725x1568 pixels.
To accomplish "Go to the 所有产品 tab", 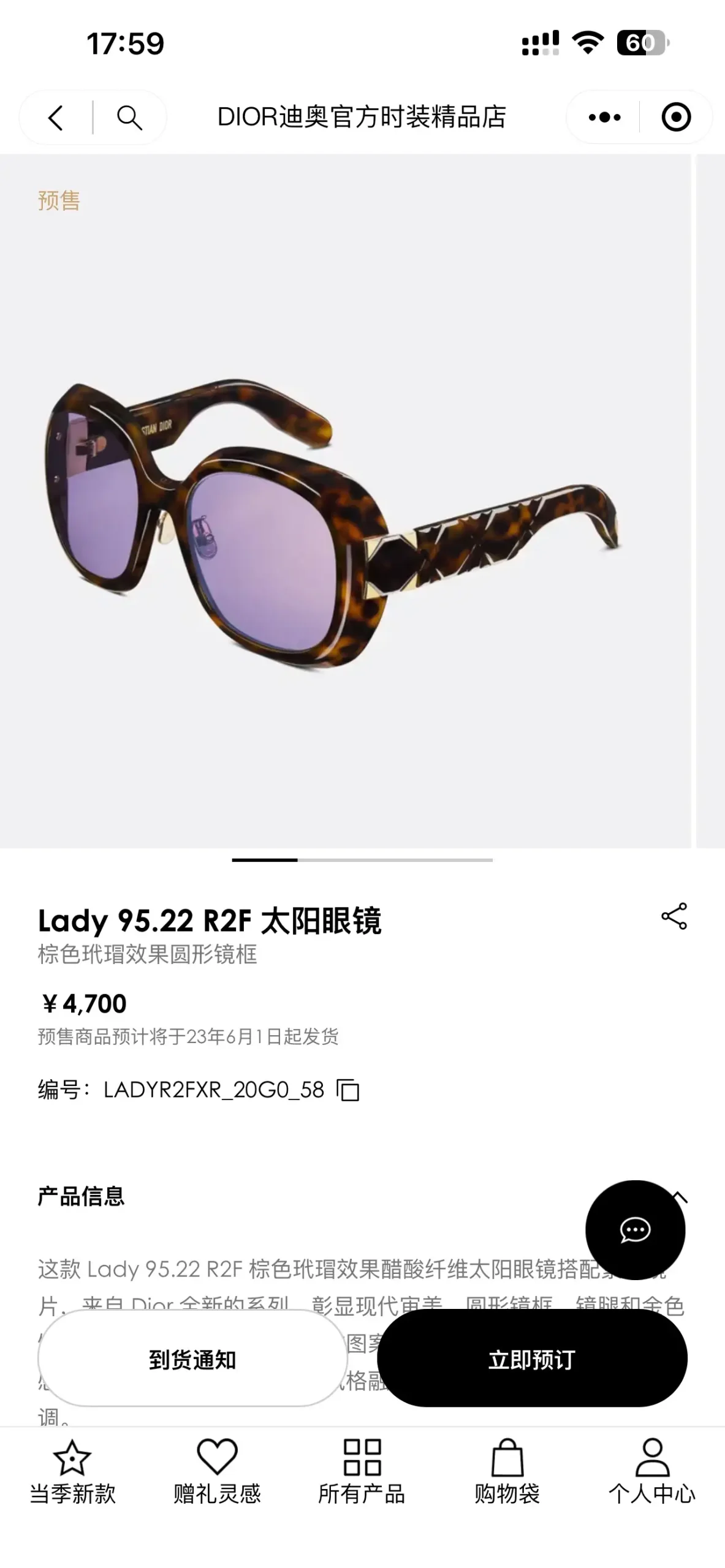I will click(x=362, y=1472).
